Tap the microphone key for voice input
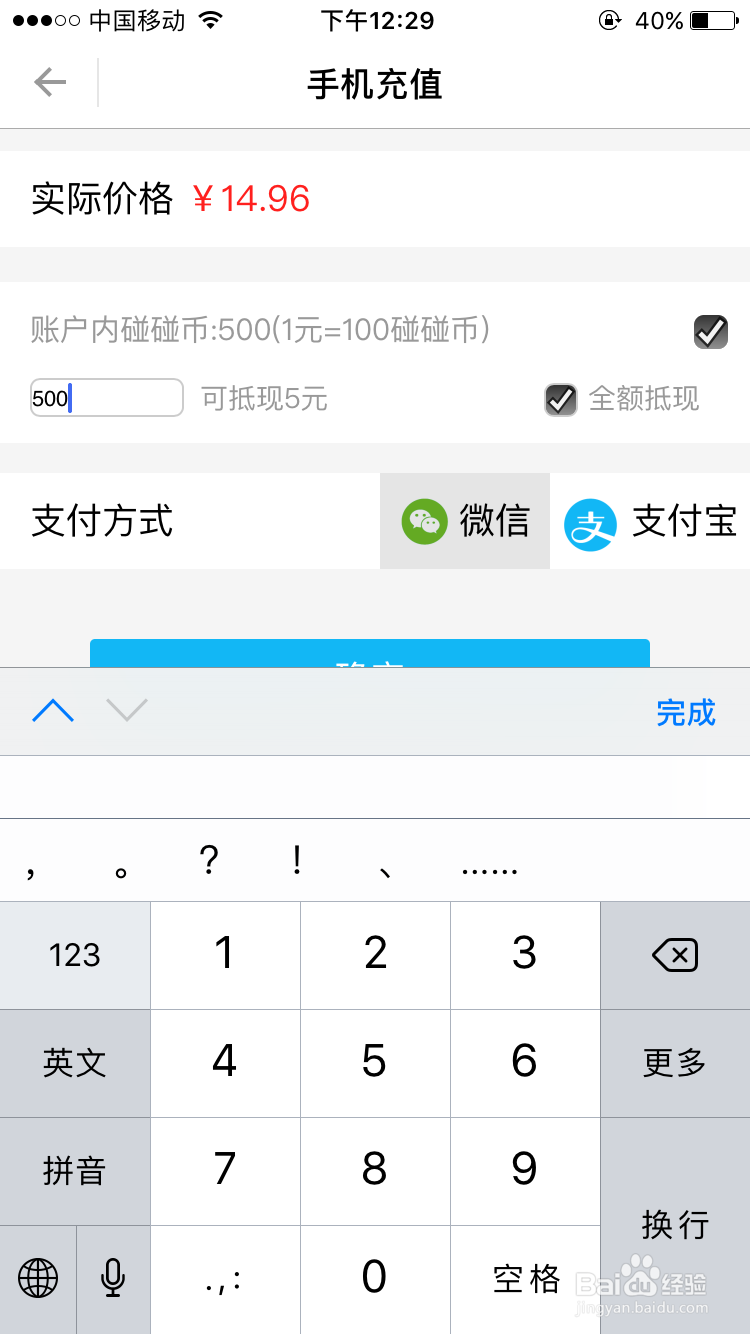Image resolution: width=750 pixels, height=1334 pixels. [x=112, y=1279]
